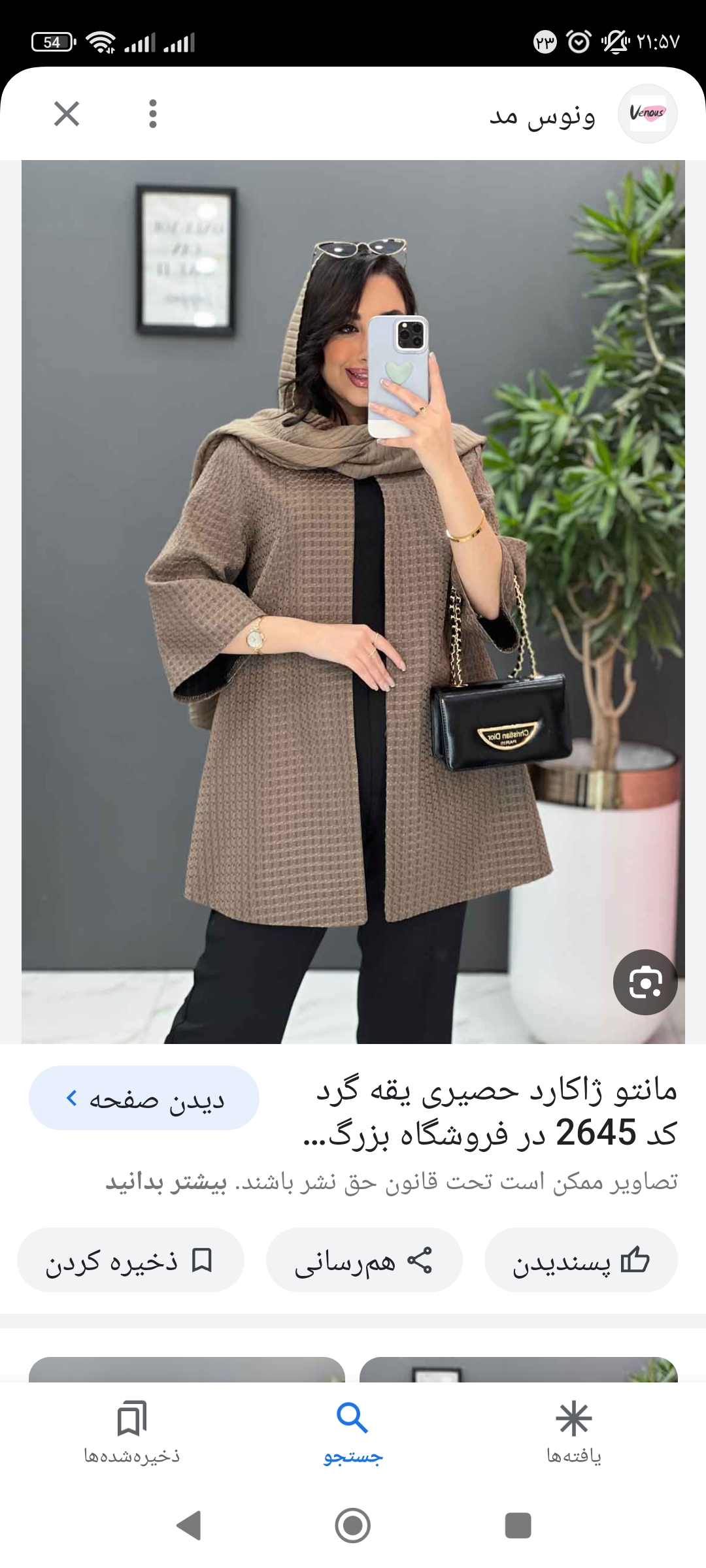Go to the home screen via the home button

tap(353, 1526)
